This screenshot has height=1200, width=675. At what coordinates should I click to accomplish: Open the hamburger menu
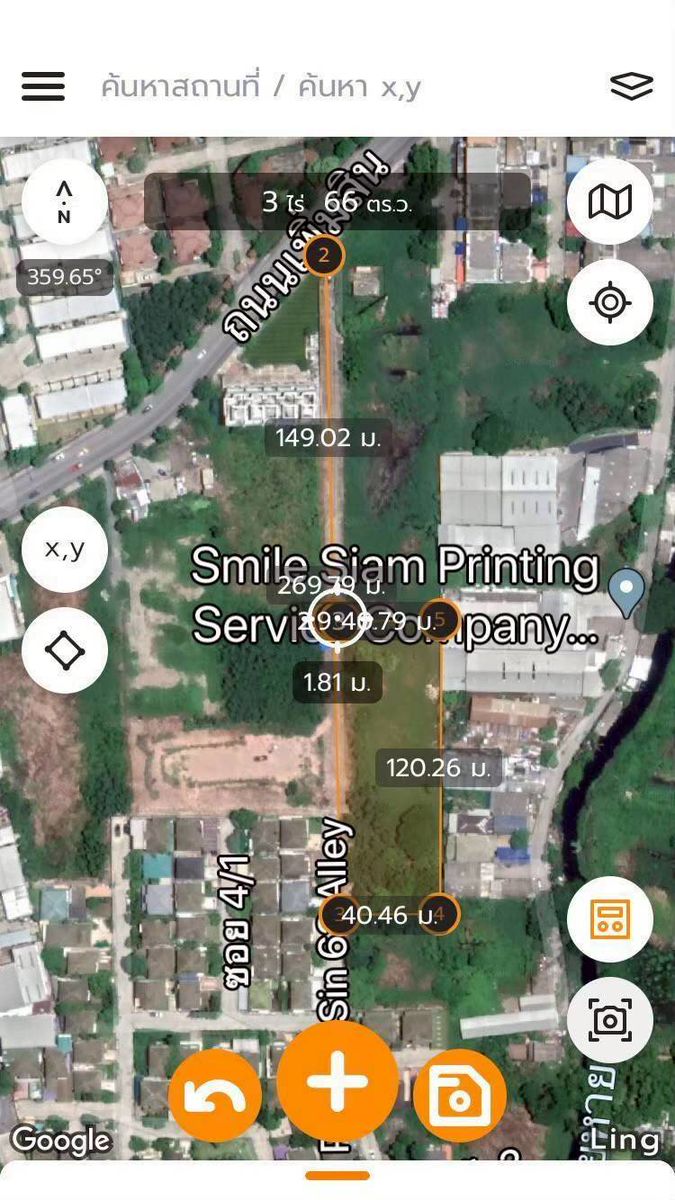[43, 86]
